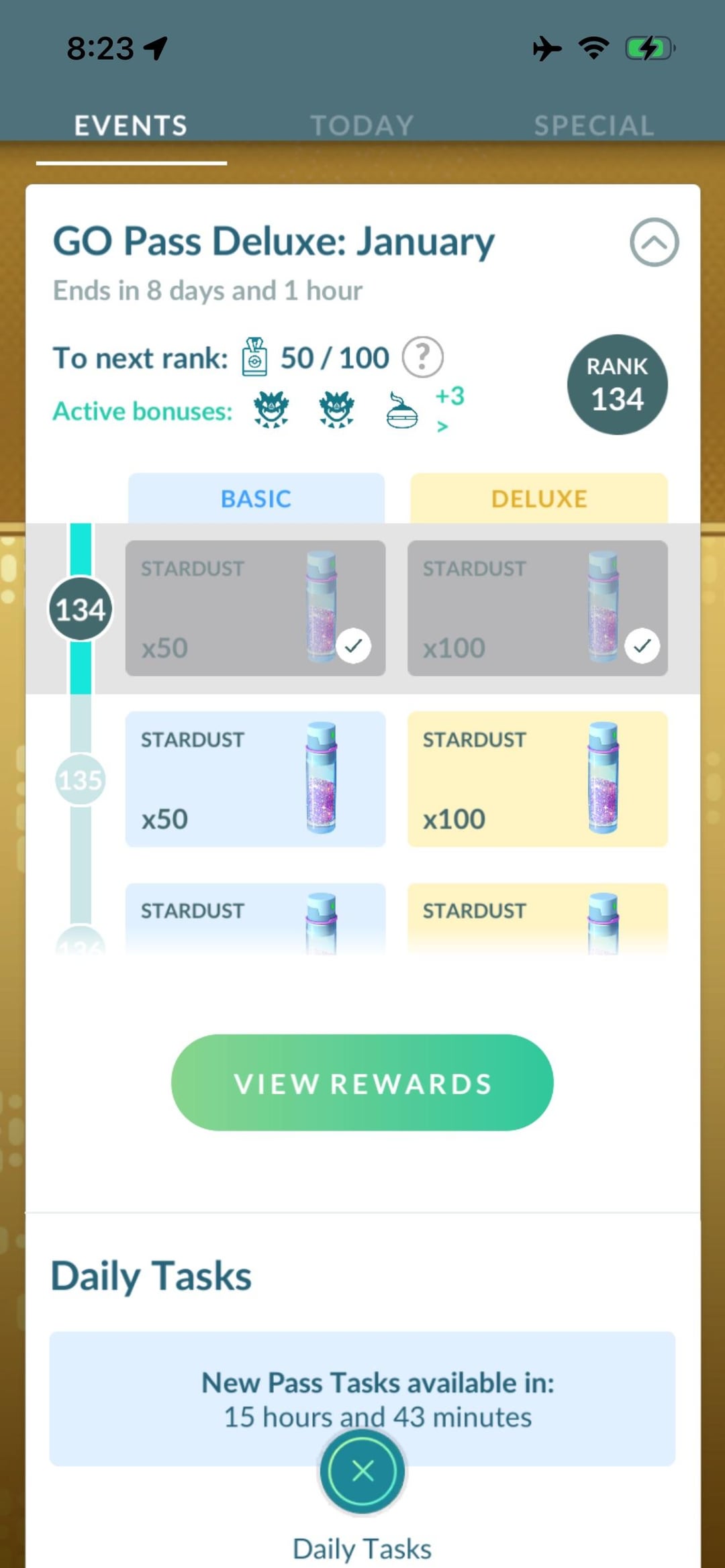The width and height of the screenshot is (725, 1568).
Task: Close the Daily Tasks view
Action: click(x=362, y=1471)
